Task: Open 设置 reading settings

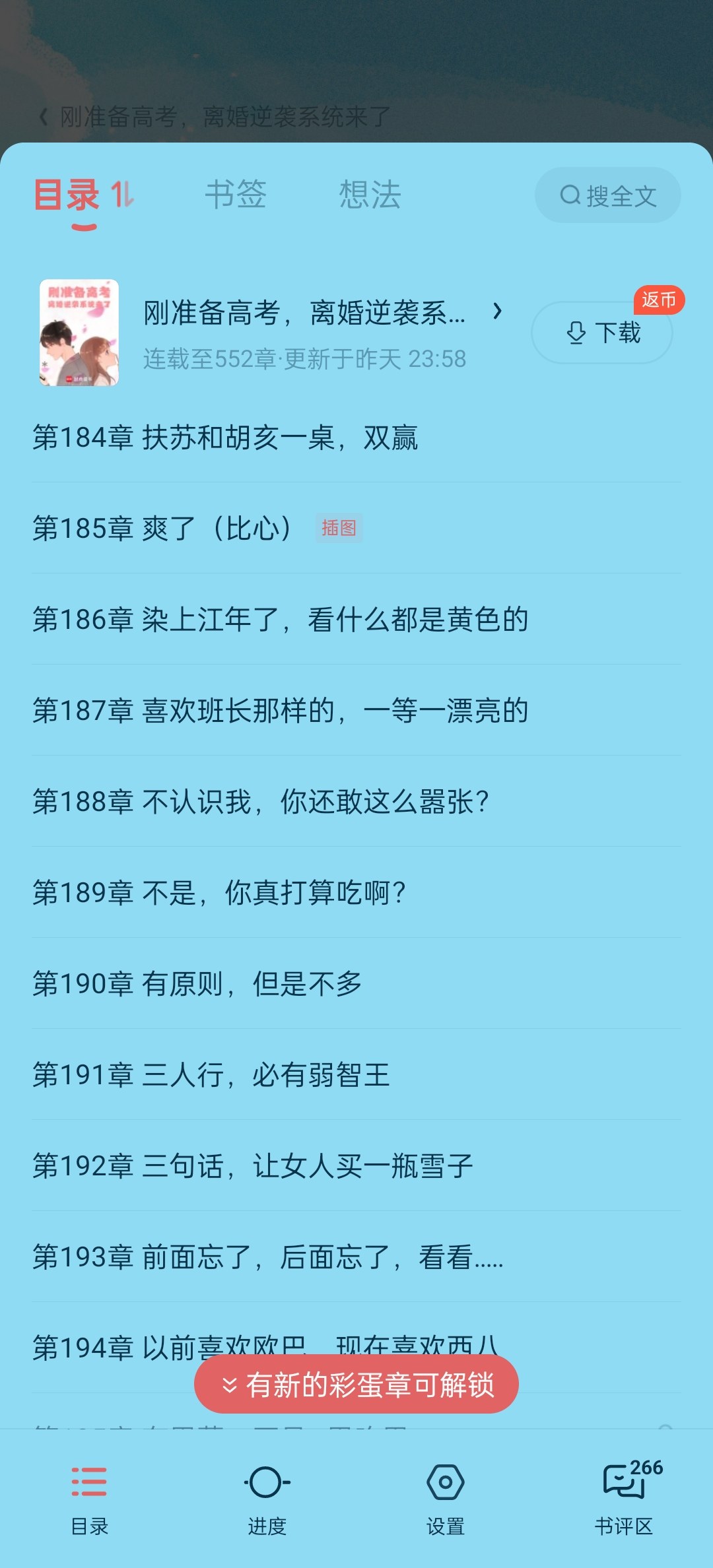Action: tap(445, 1497)
